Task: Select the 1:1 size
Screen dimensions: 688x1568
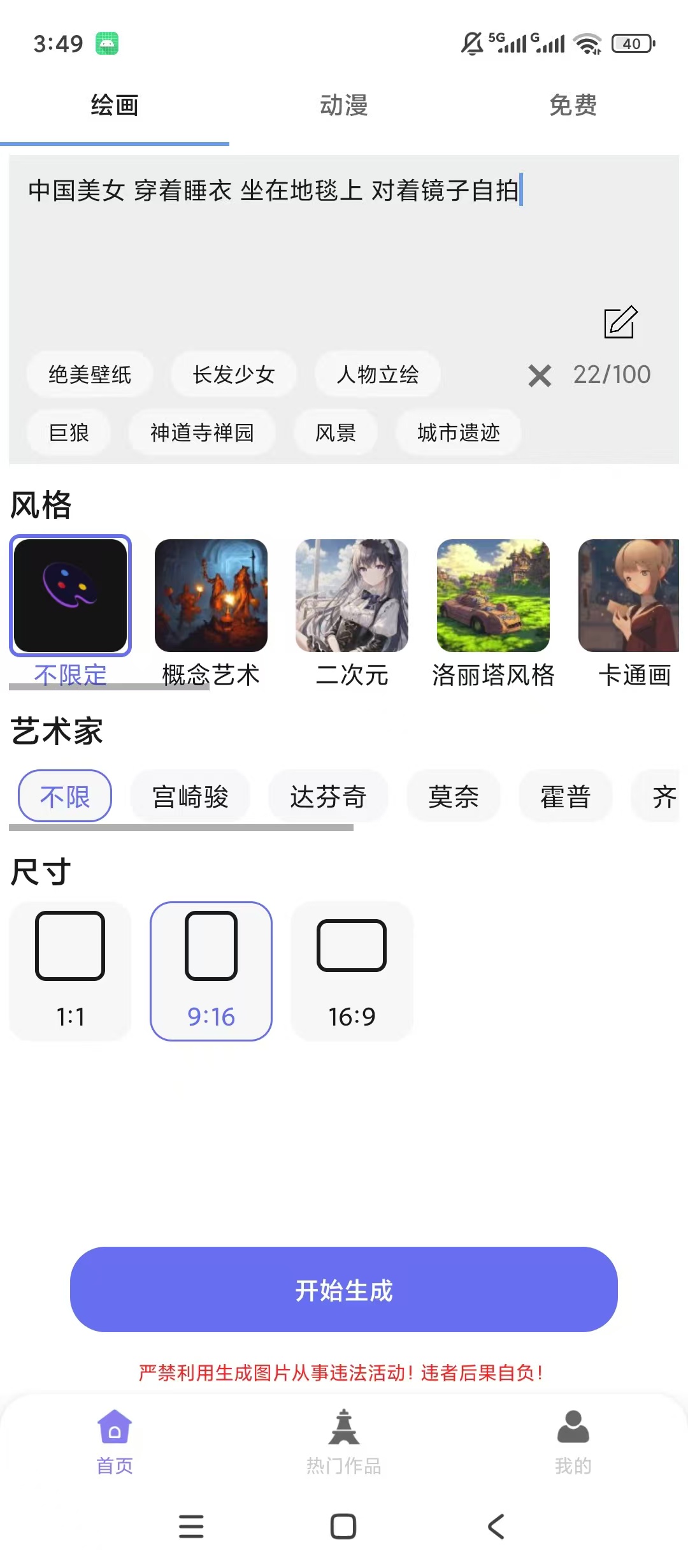Action: [70, 971]
